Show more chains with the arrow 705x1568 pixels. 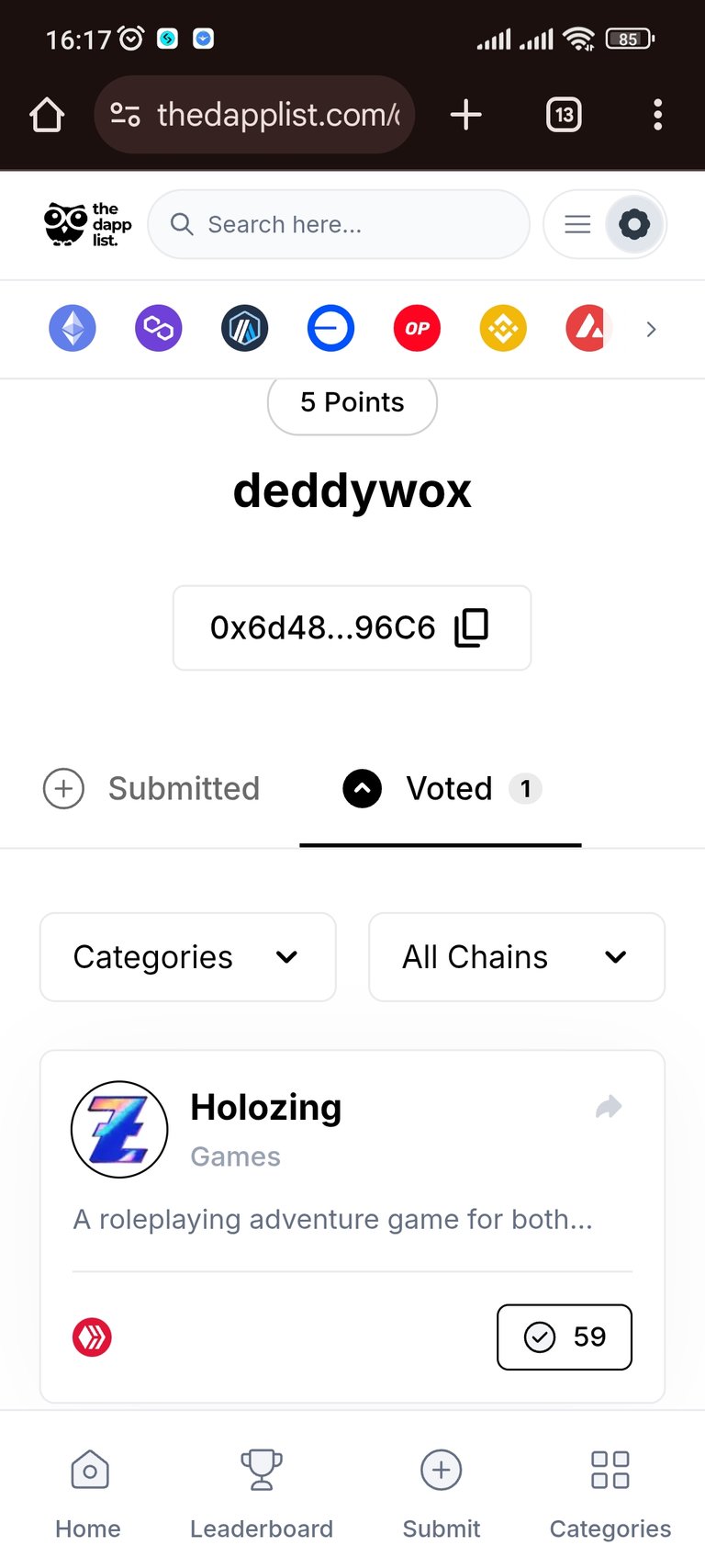651,329
